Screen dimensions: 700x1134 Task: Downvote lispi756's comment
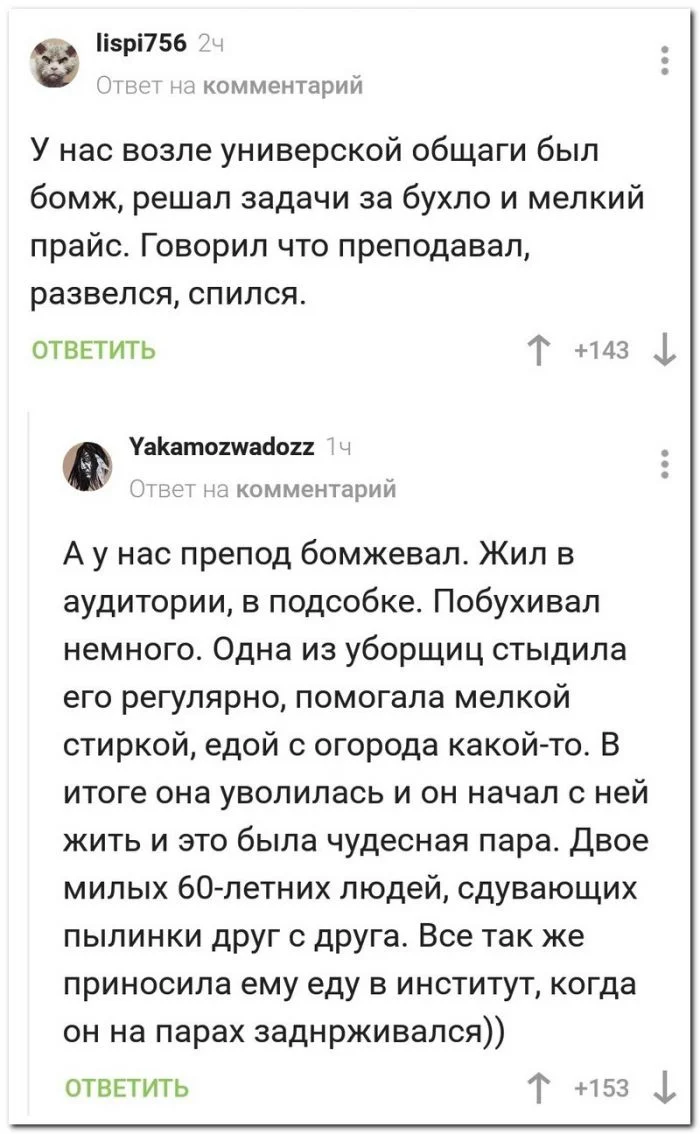pos(665,350)
